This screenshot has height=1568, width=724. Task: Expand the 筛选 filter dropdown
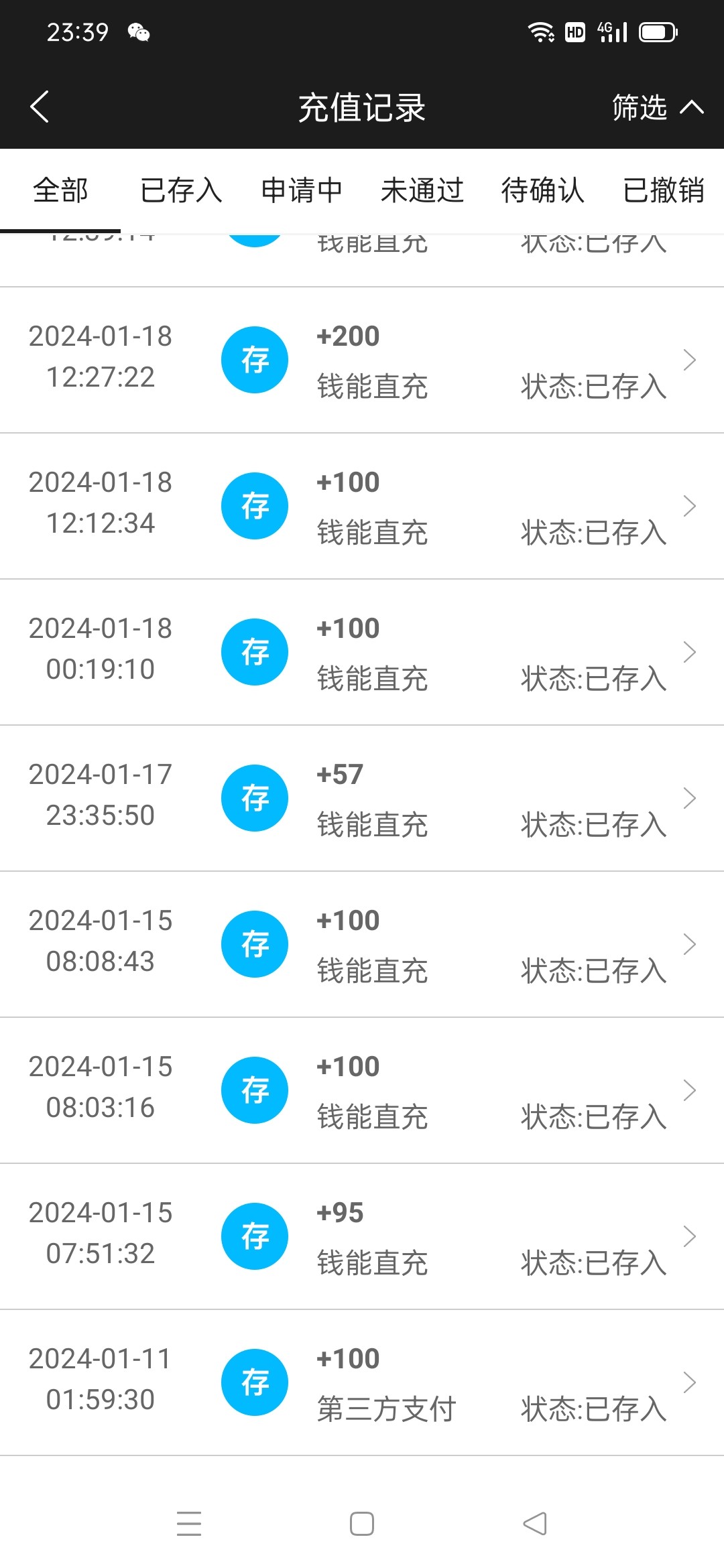click(657, 107)
